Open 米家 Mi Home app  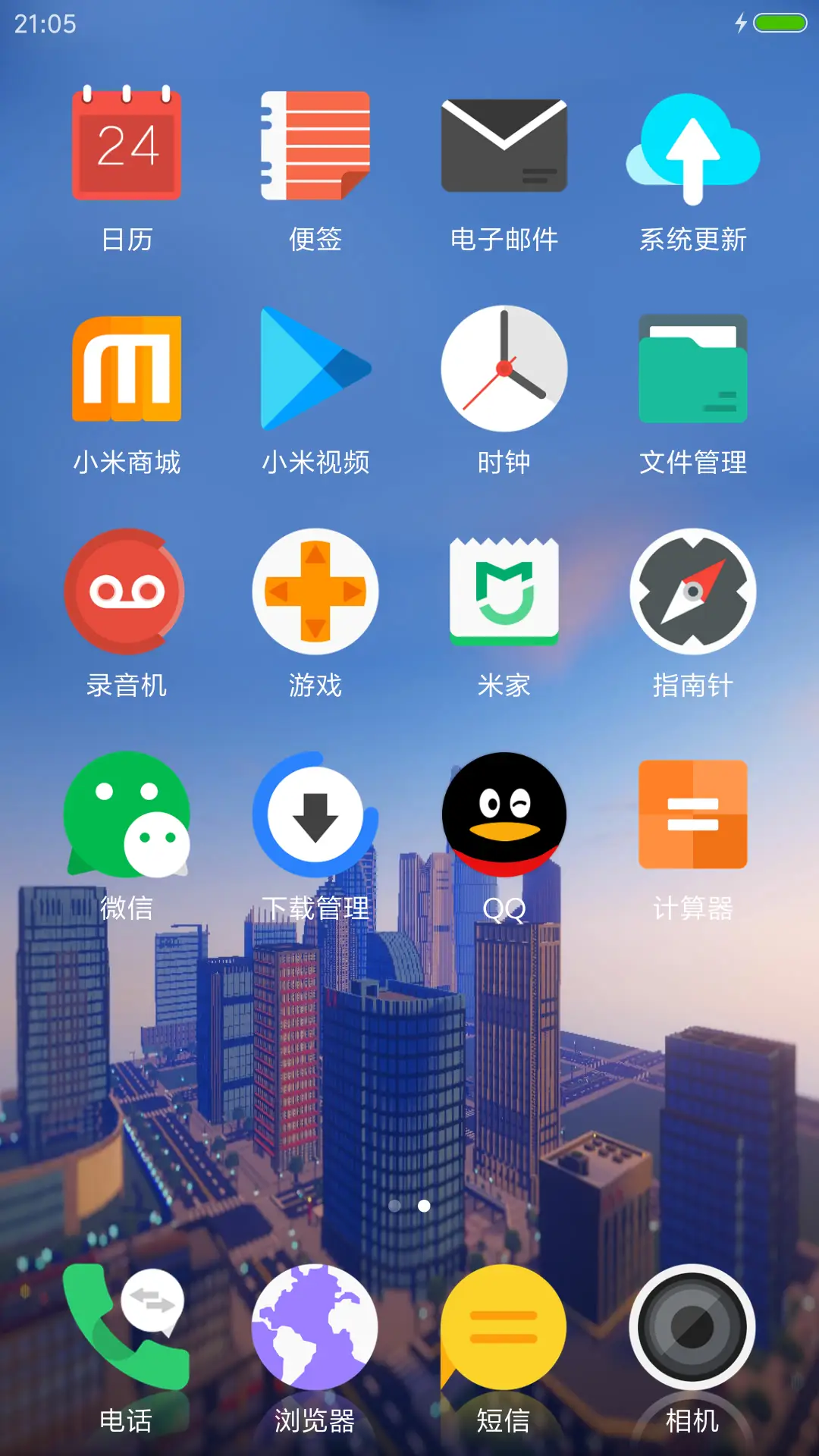pos(504,591)
